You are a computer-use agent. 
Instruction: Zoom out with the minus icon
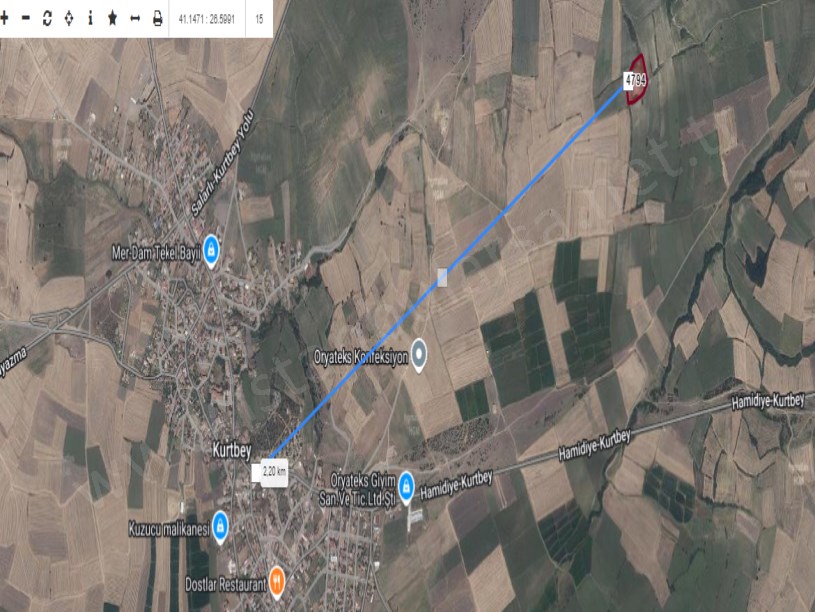coord(26,19)
